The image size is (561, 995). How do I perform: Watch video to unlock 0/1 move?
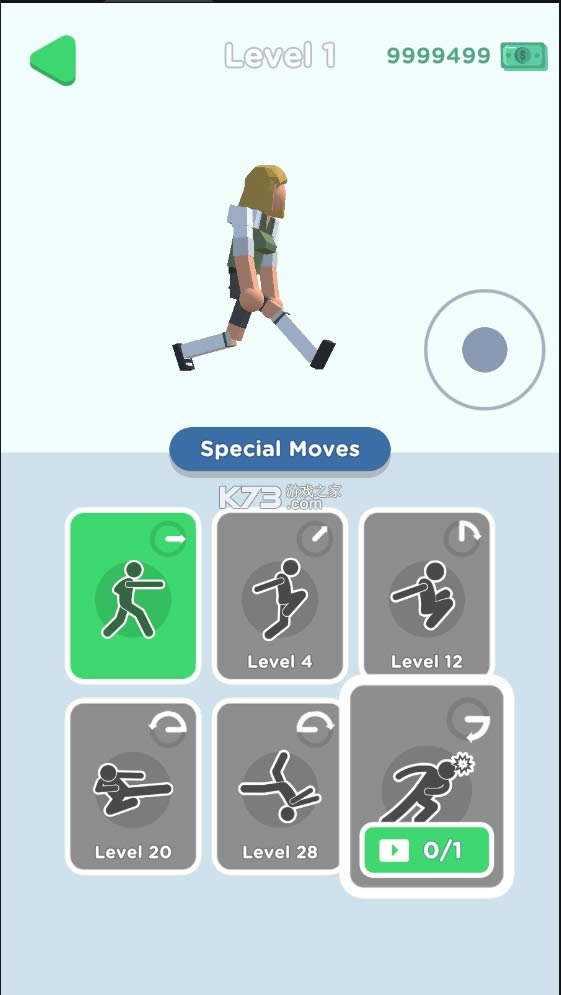click(x=426, y=850)
